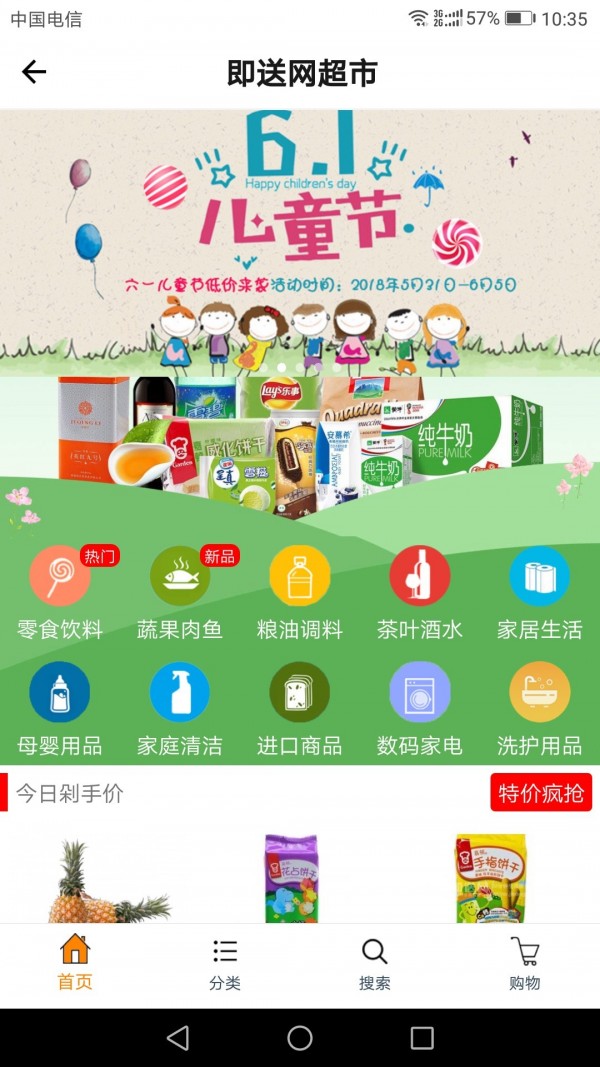The width and height of the screenshot is (600, 1067).
Task: View the 手指饼干 product
Action: [490, 878]
